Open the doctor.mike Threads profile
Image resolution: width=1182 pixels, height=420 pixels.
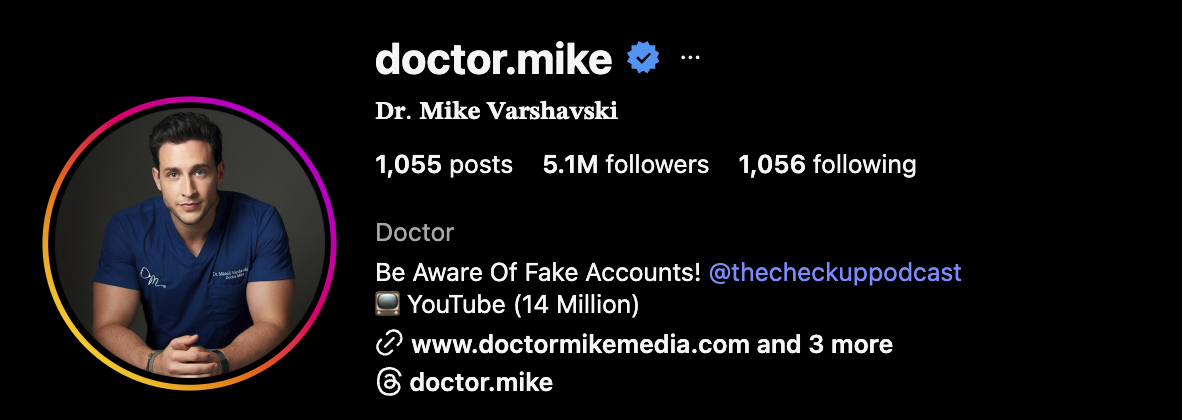click(x=480, y=381)
